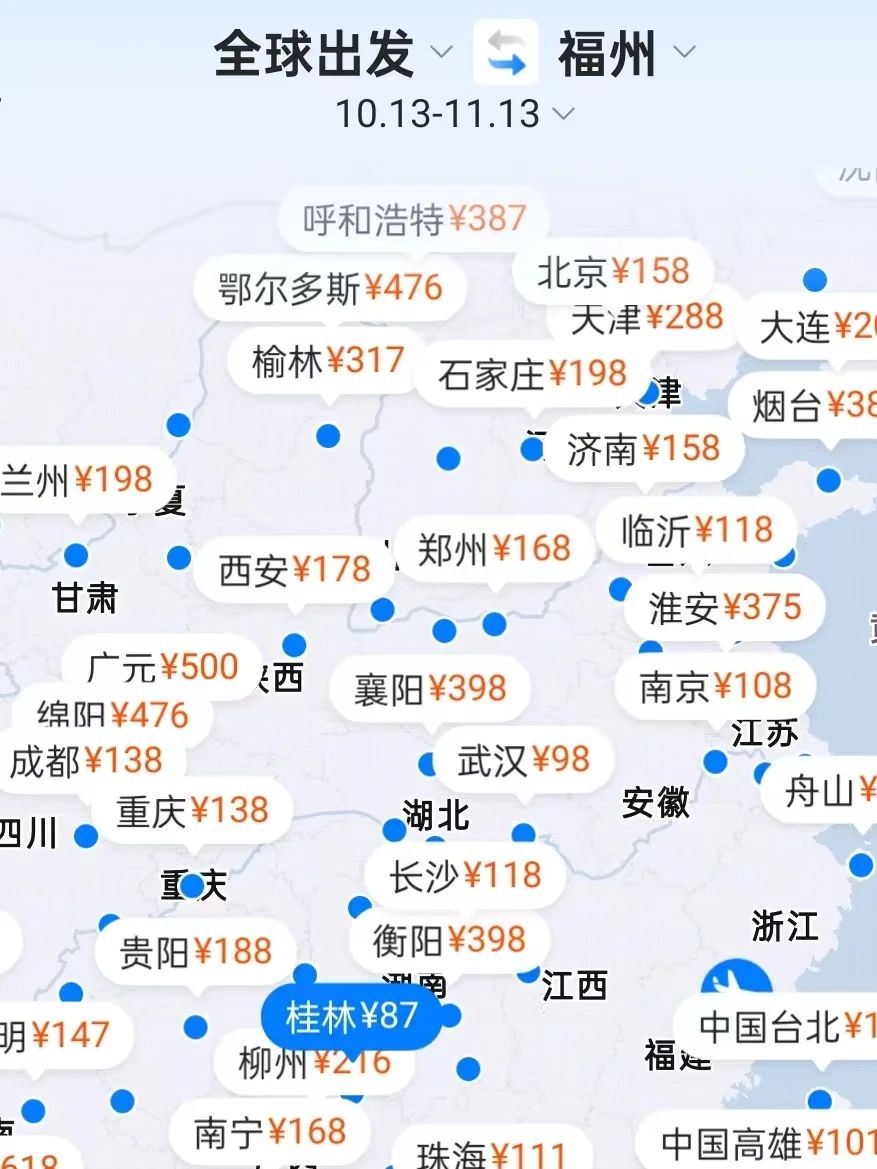Select the 武汉 ¥98 price marker
This screenshot has width=877, height=1169.
(x=523, y=760)
